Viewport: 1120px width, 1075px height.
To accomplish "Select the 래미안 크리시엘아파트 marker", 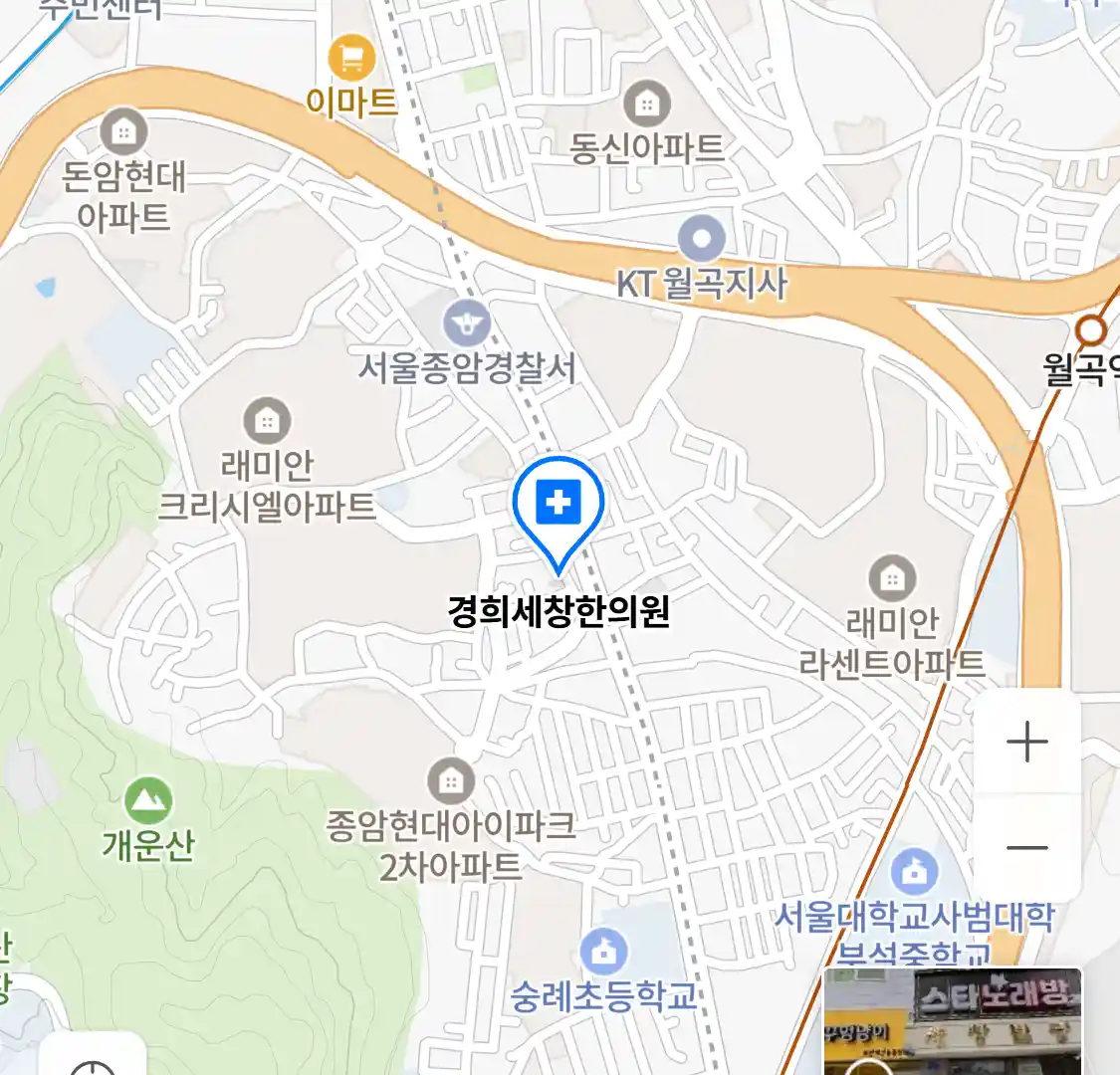I will tap(267, 422).
